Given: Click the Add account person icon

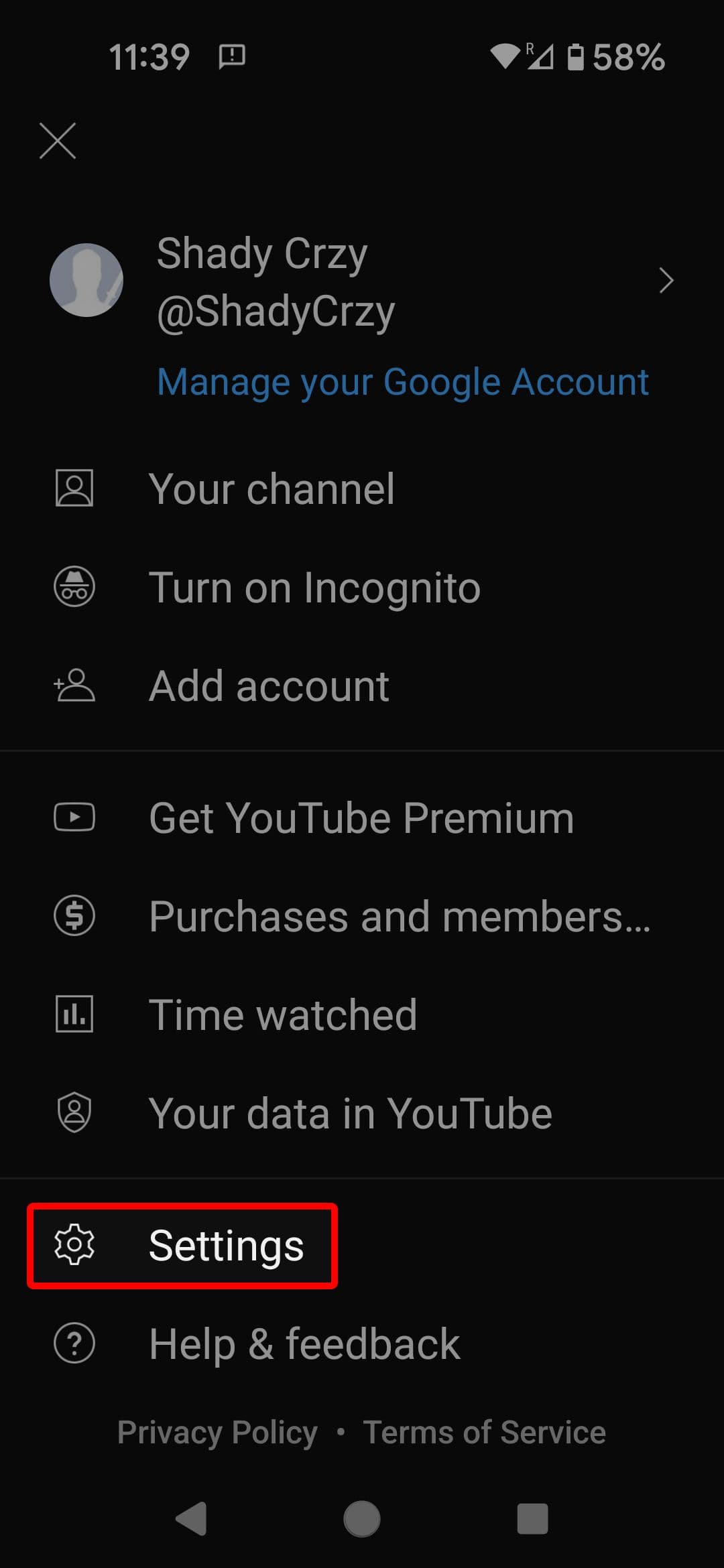Looking at the screenshot, I should 74,685.
